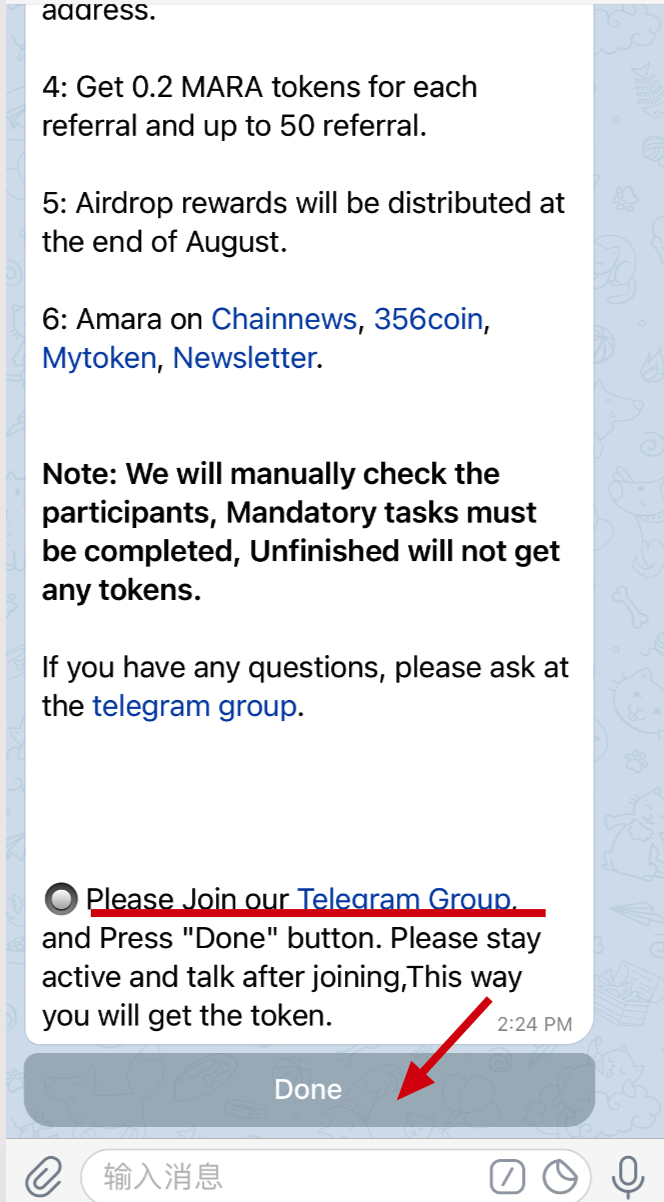Focus the message input field
Viewport: 664px width, 1202px height.
pos(280,1177)
